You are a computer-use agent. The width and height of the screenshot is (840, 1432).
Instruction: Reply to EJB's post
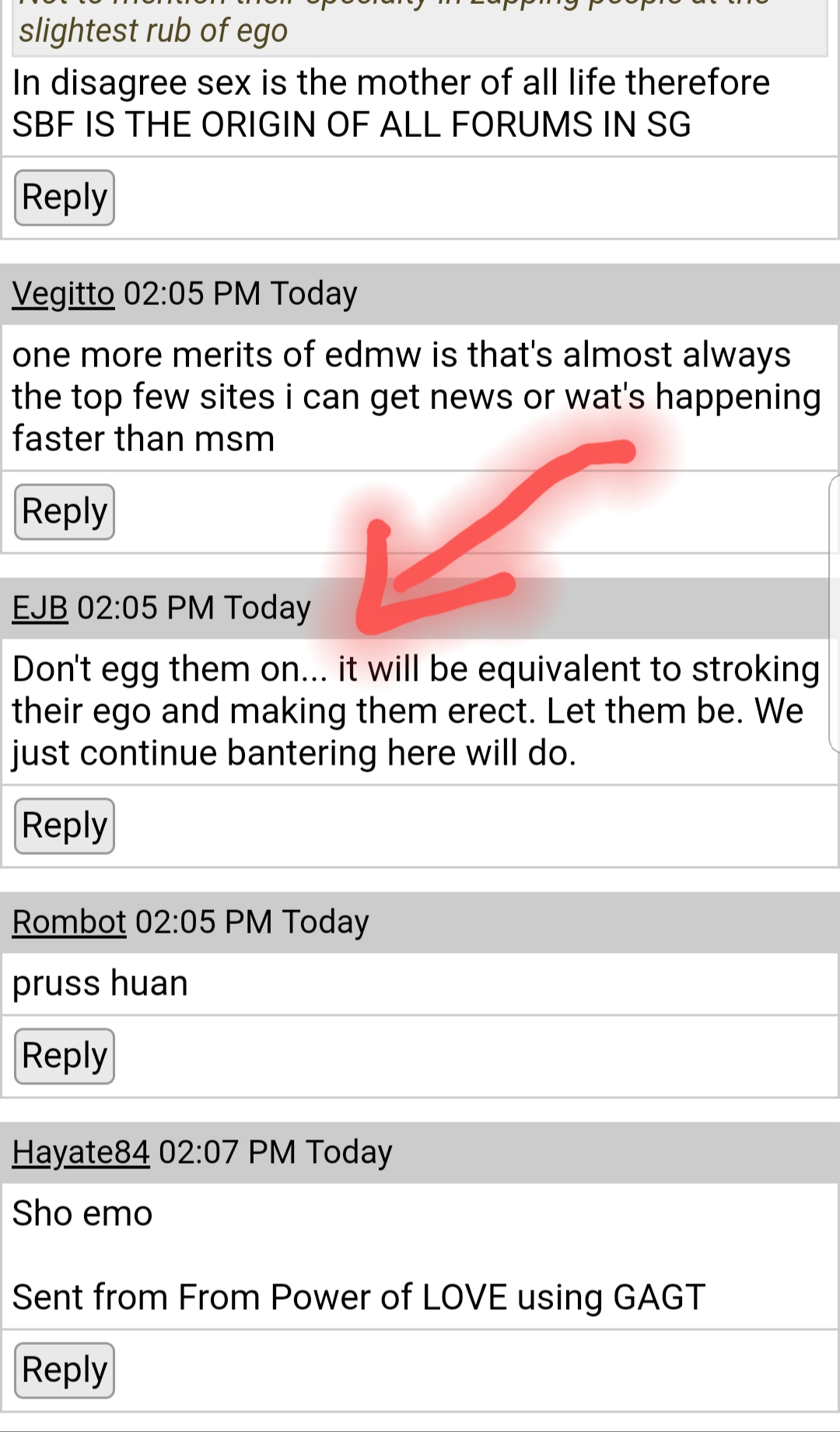click(x=65, y=826)
